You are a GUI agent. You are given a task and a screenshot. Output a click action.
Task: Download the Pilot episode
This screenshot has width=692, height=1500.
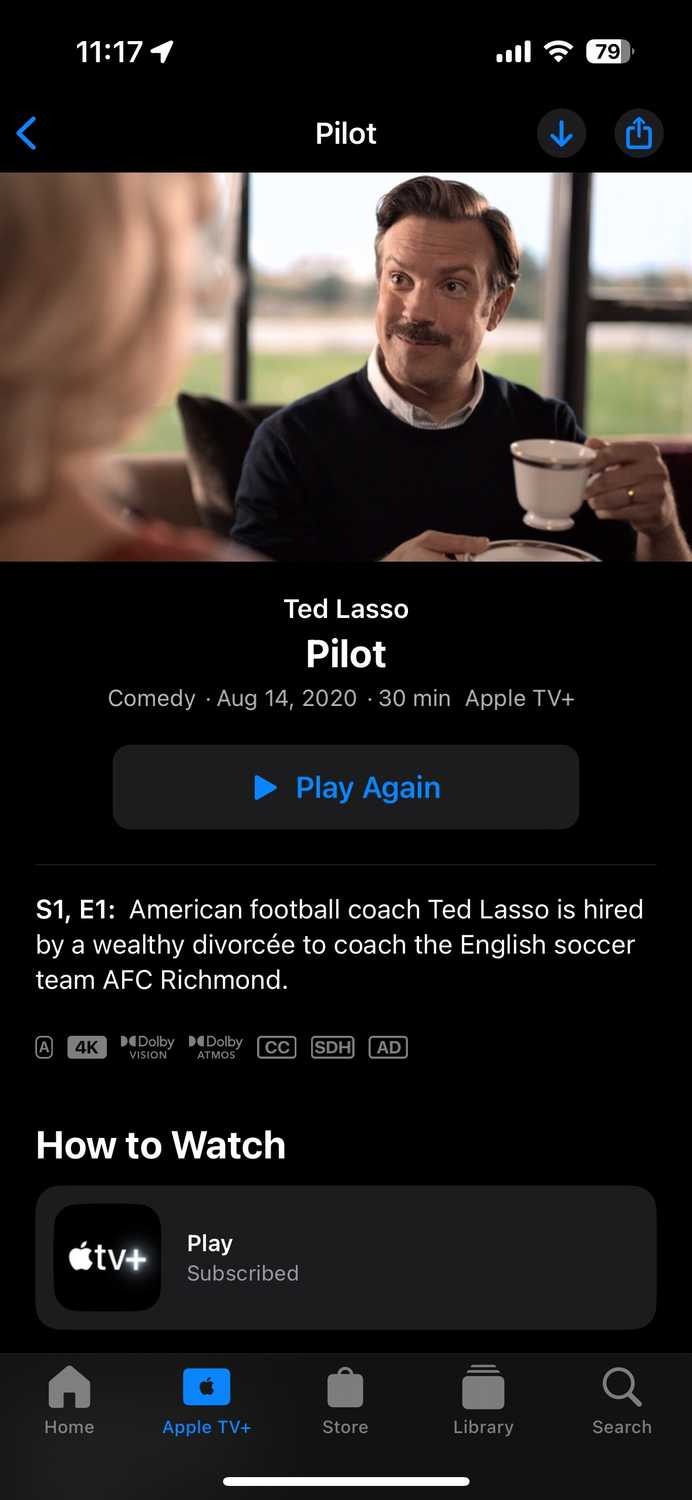pos(562,133)
